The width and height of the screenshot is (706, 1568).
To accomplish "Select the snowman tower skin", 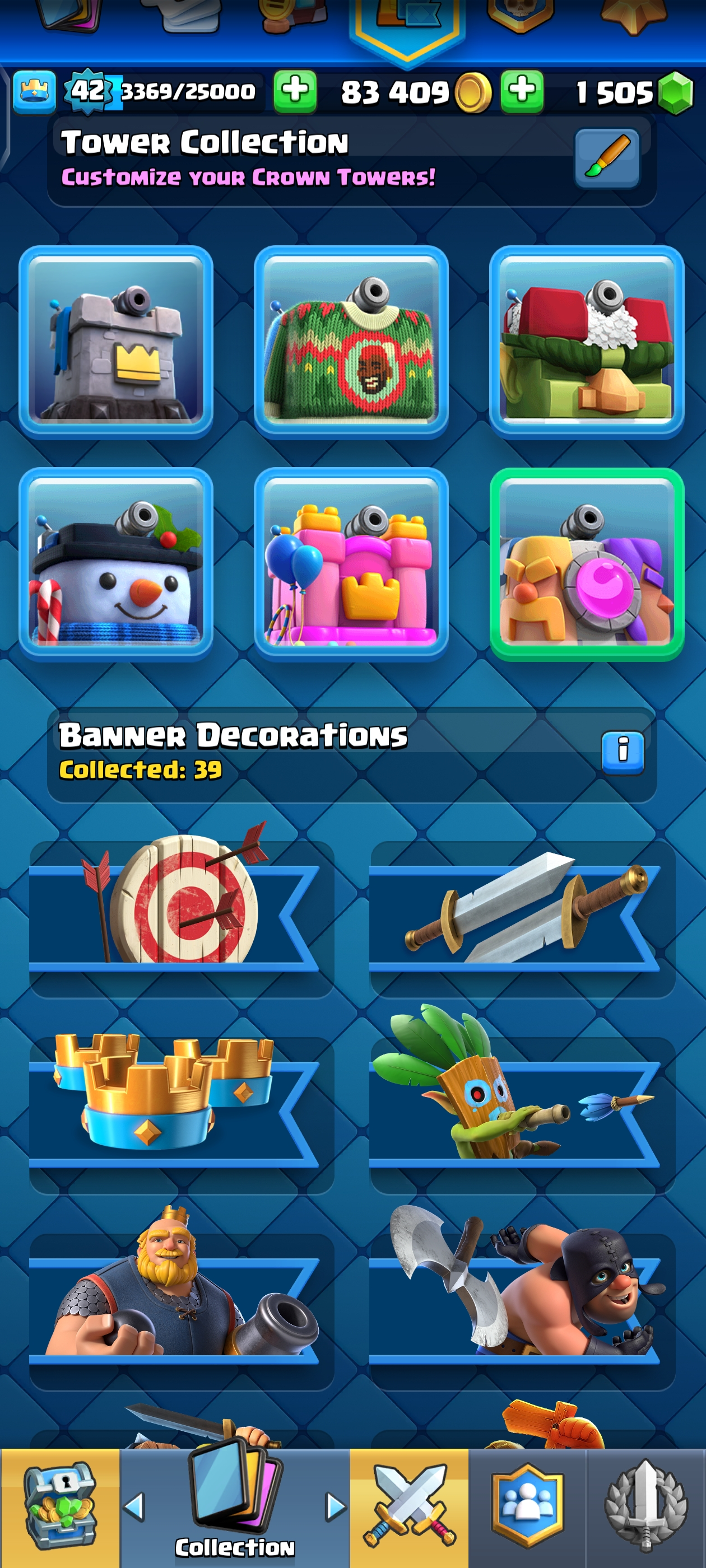I will pos(116,563).
